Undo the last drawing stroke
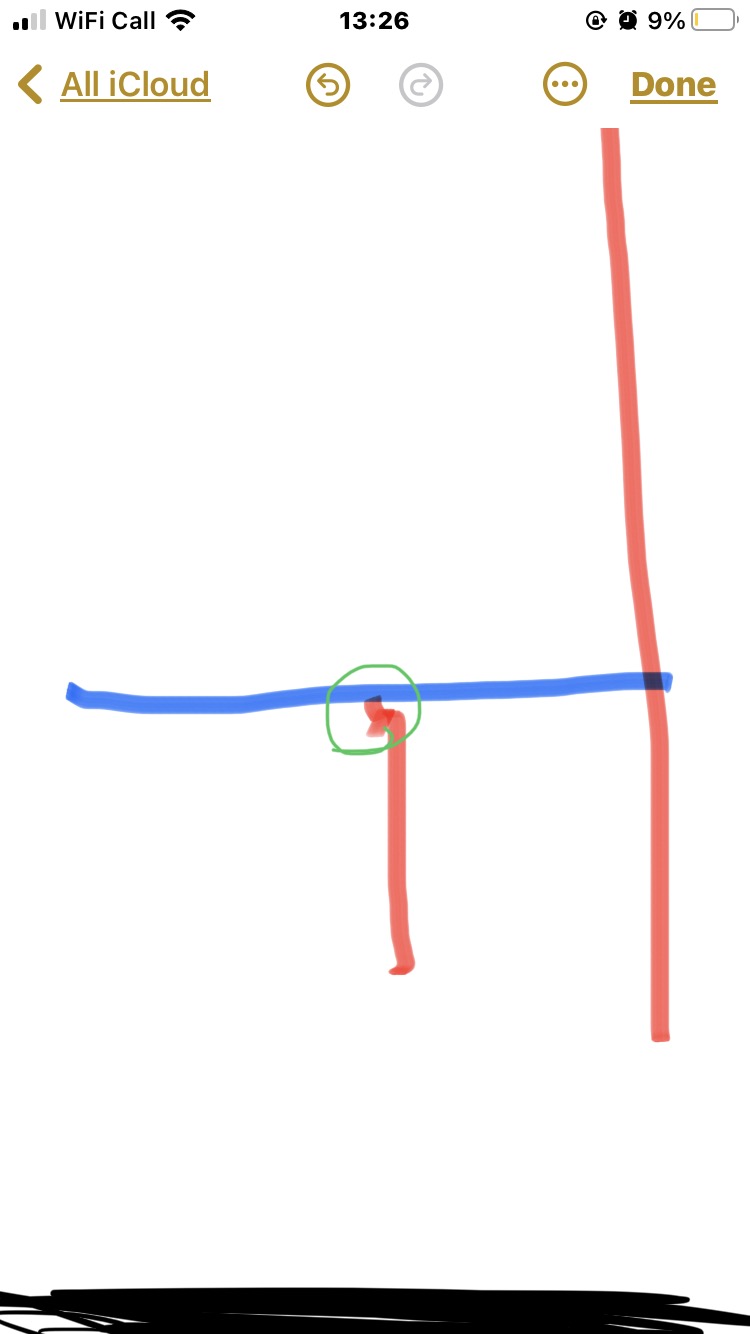 328,86
